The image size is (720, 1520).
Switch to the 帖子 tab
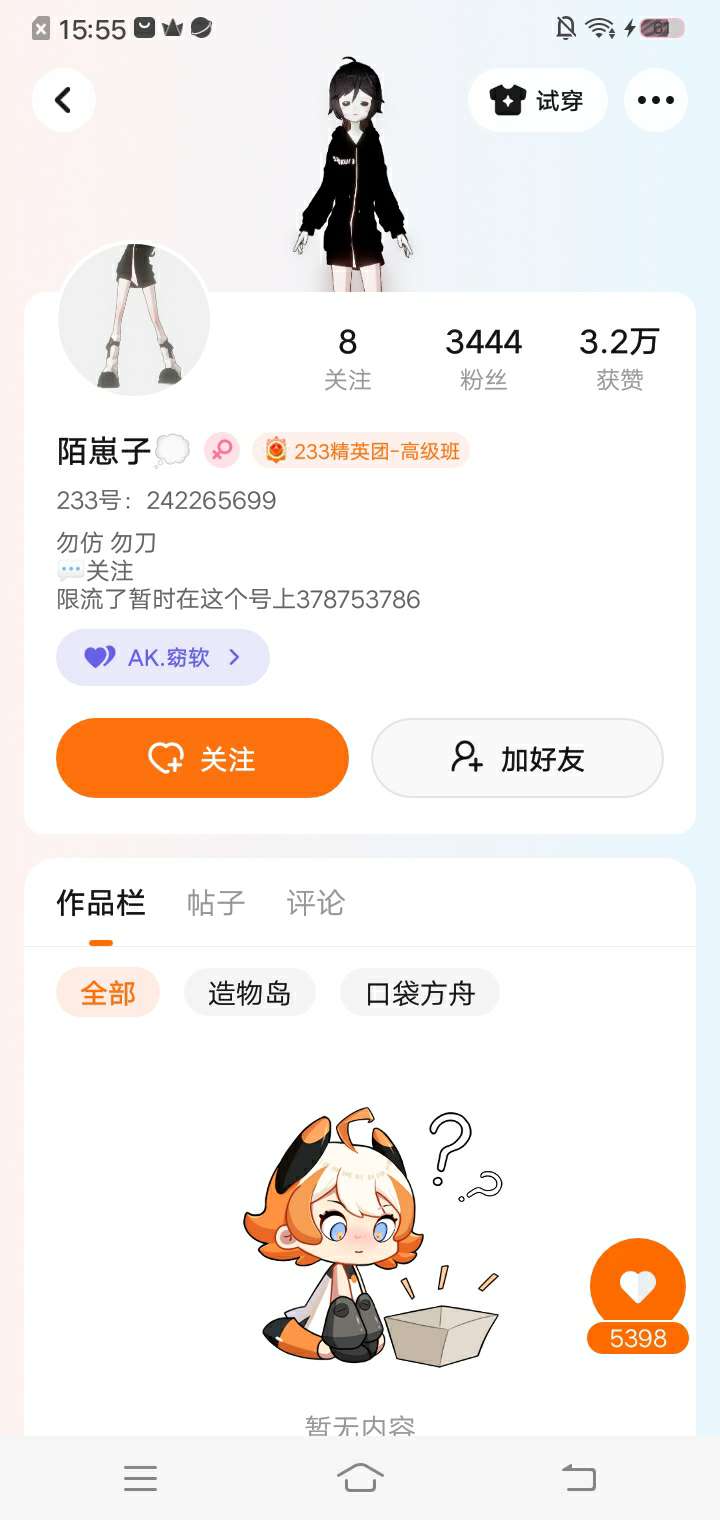pos(215,903)
